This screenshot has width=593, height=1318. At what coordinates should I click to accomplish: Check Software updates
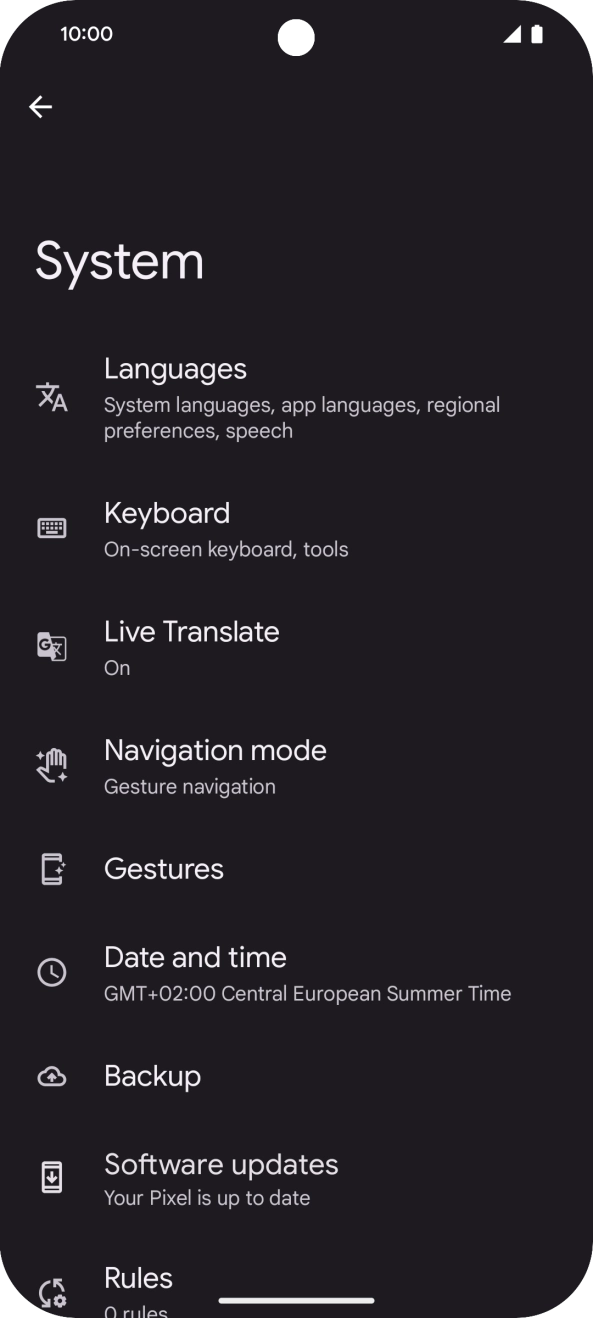(296, 1178)
